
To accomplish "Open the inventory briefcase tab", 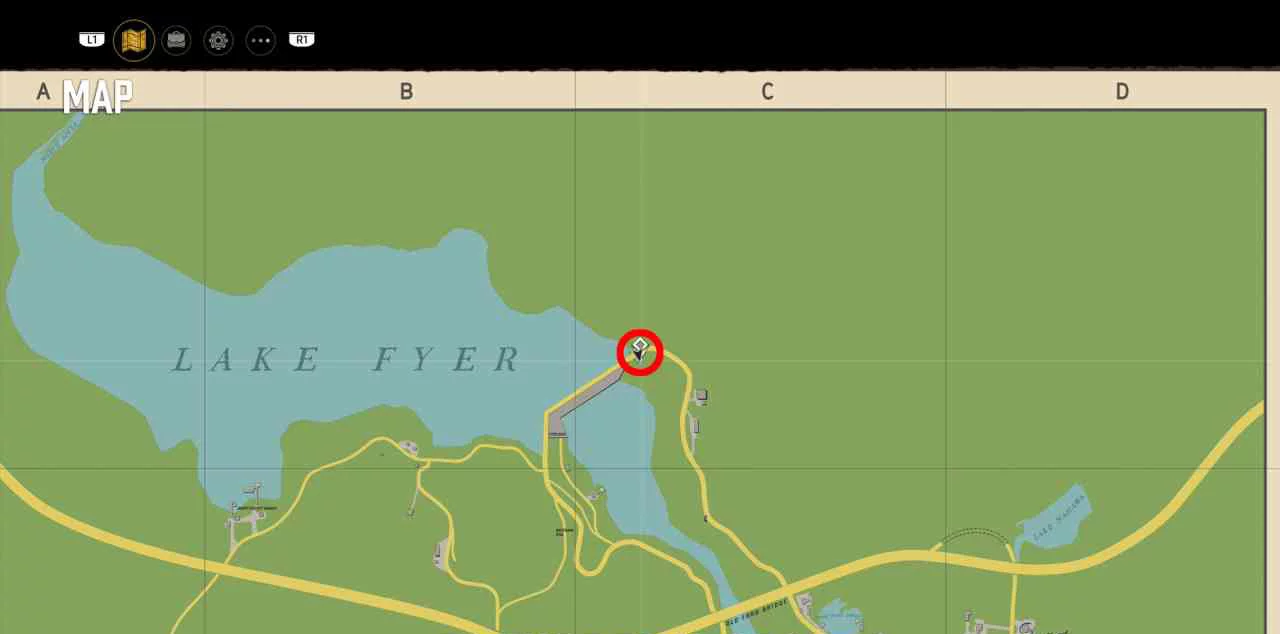I will [x=176, y=40].
